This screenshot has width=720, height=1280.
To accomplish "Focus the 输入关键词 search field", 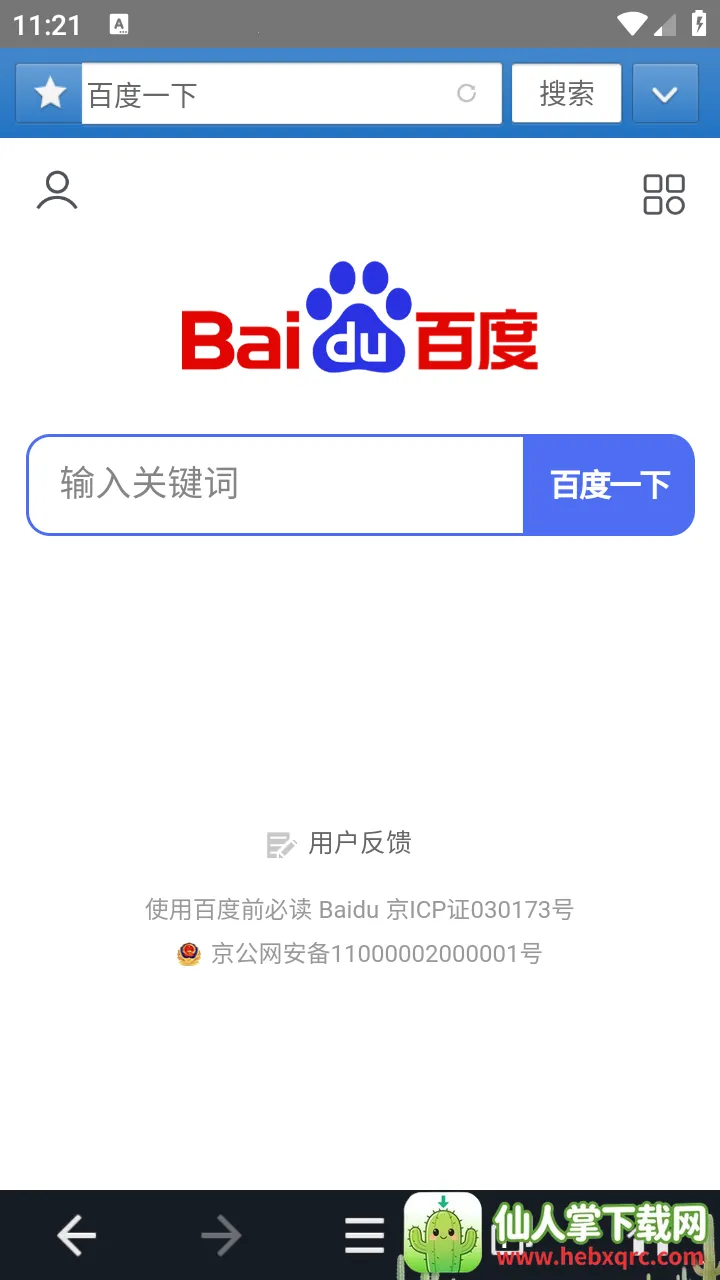I will coord(275,484).
